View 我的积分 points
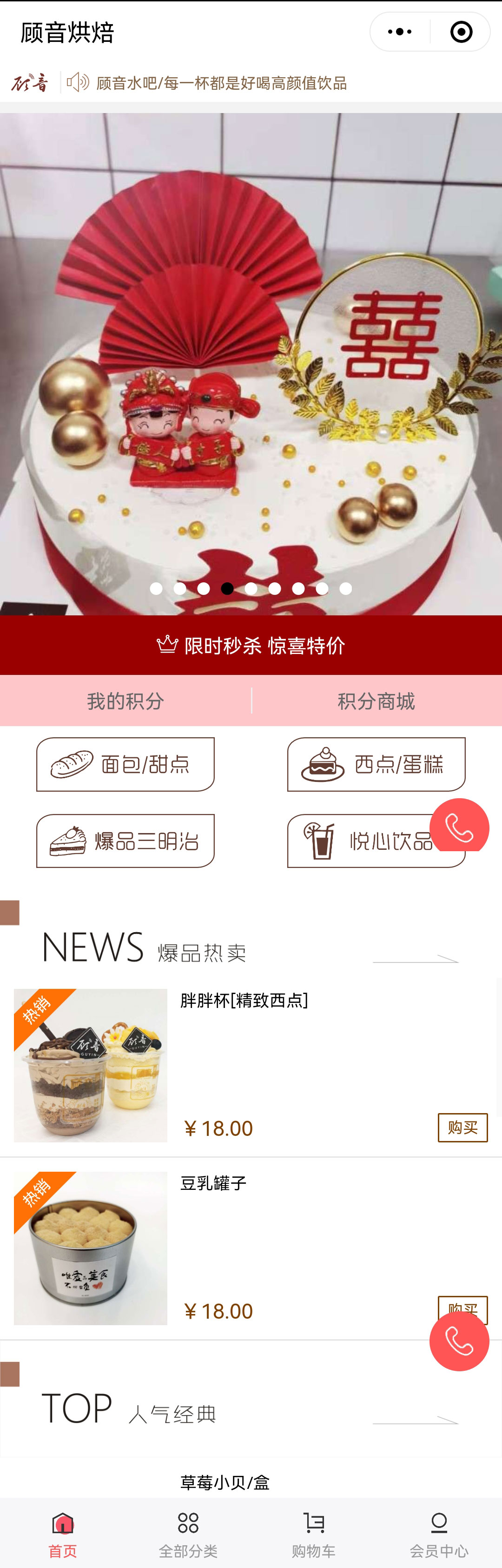 125,701
